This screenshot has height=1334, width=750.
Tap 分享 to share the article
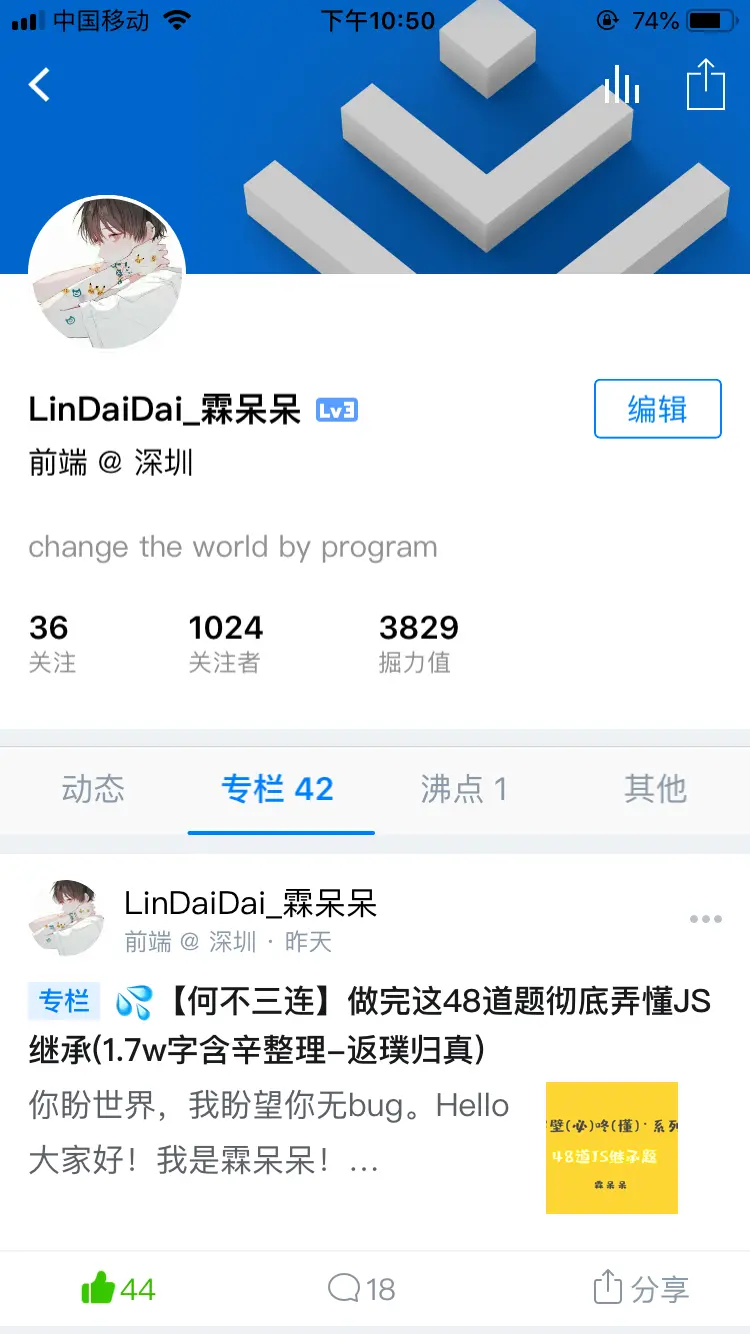click(x=641, y=1289)
